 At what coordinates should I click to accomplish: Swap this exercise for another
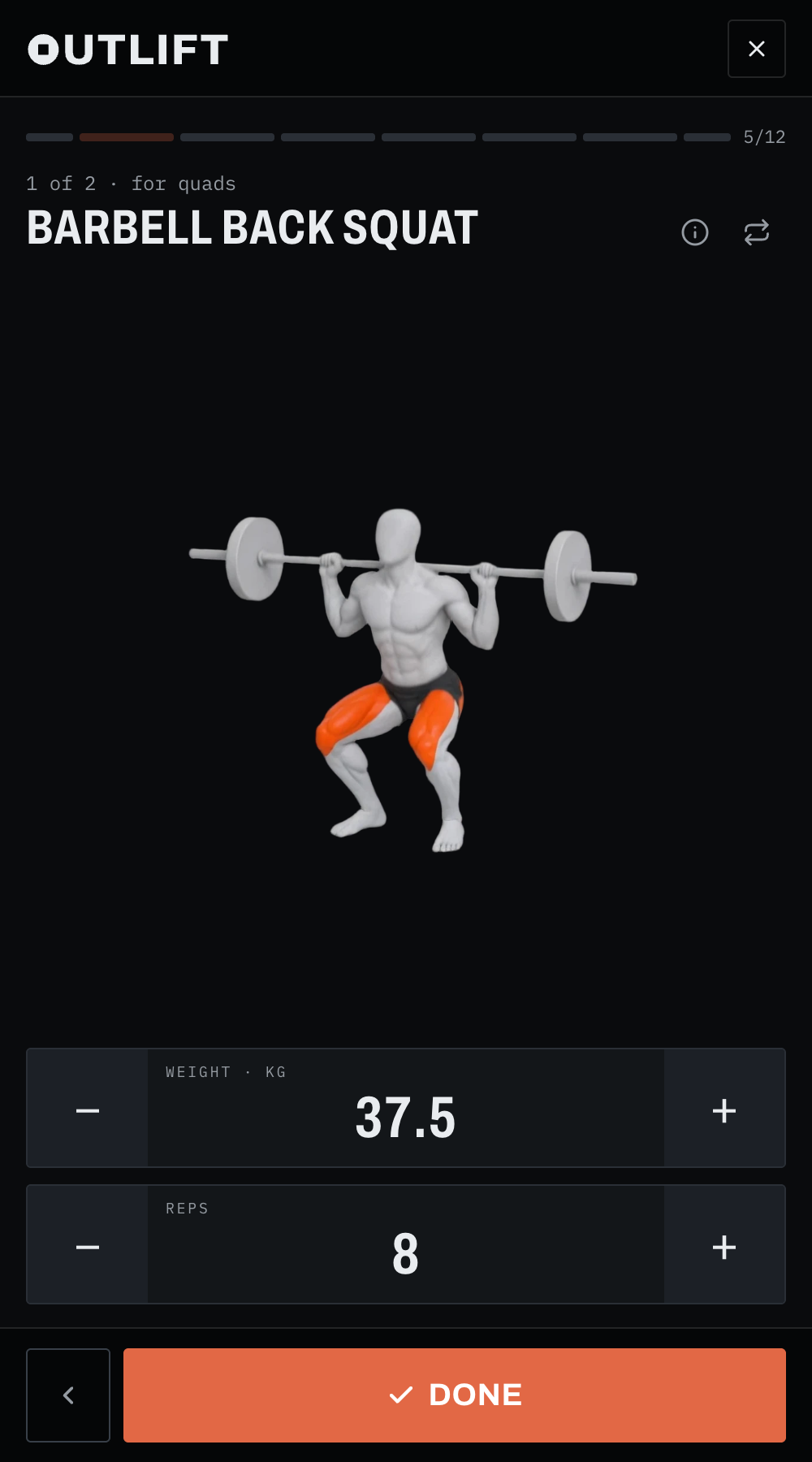(757, 232)
